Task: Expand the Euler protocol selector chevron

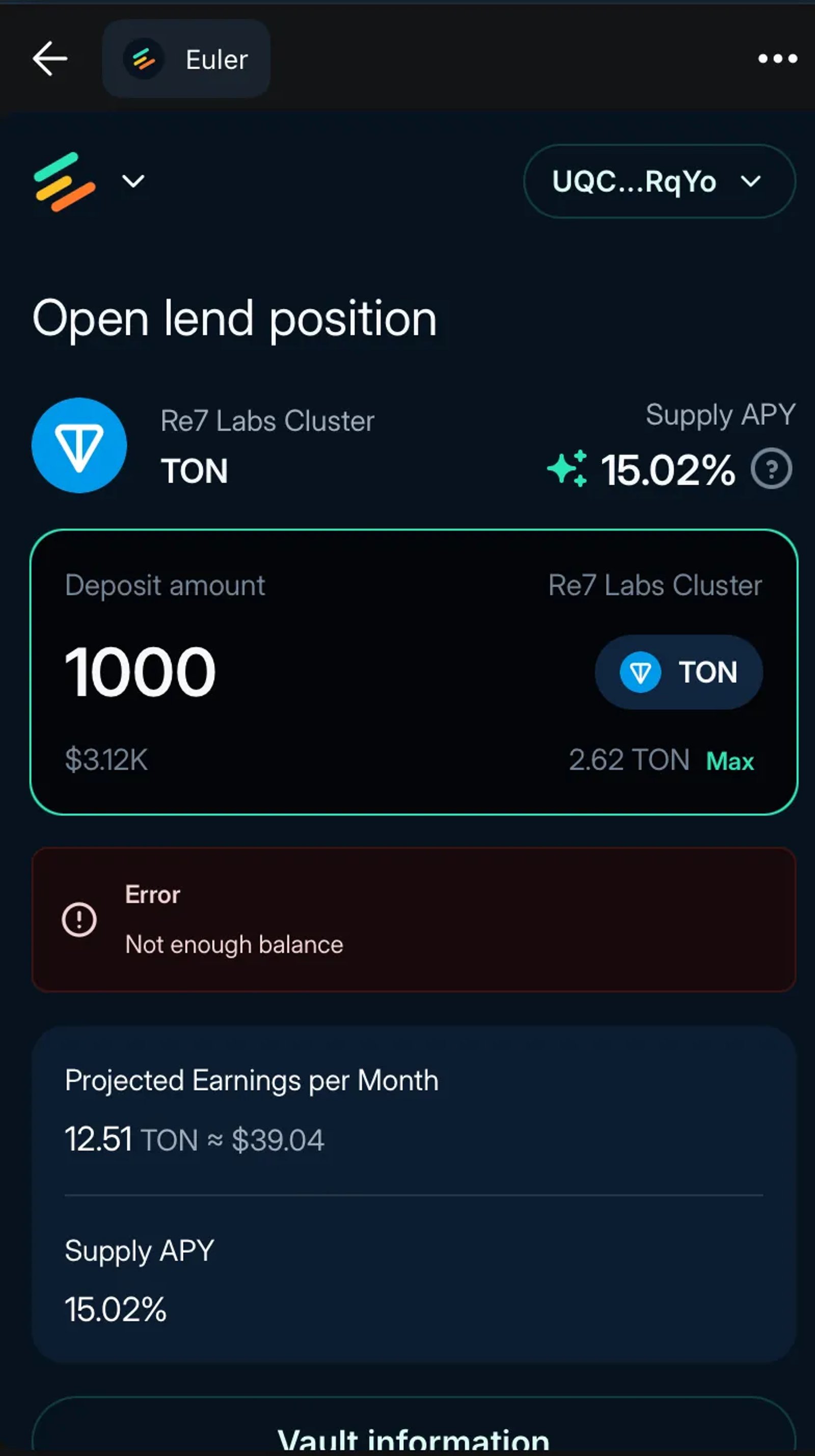Action: click(133, 181)
